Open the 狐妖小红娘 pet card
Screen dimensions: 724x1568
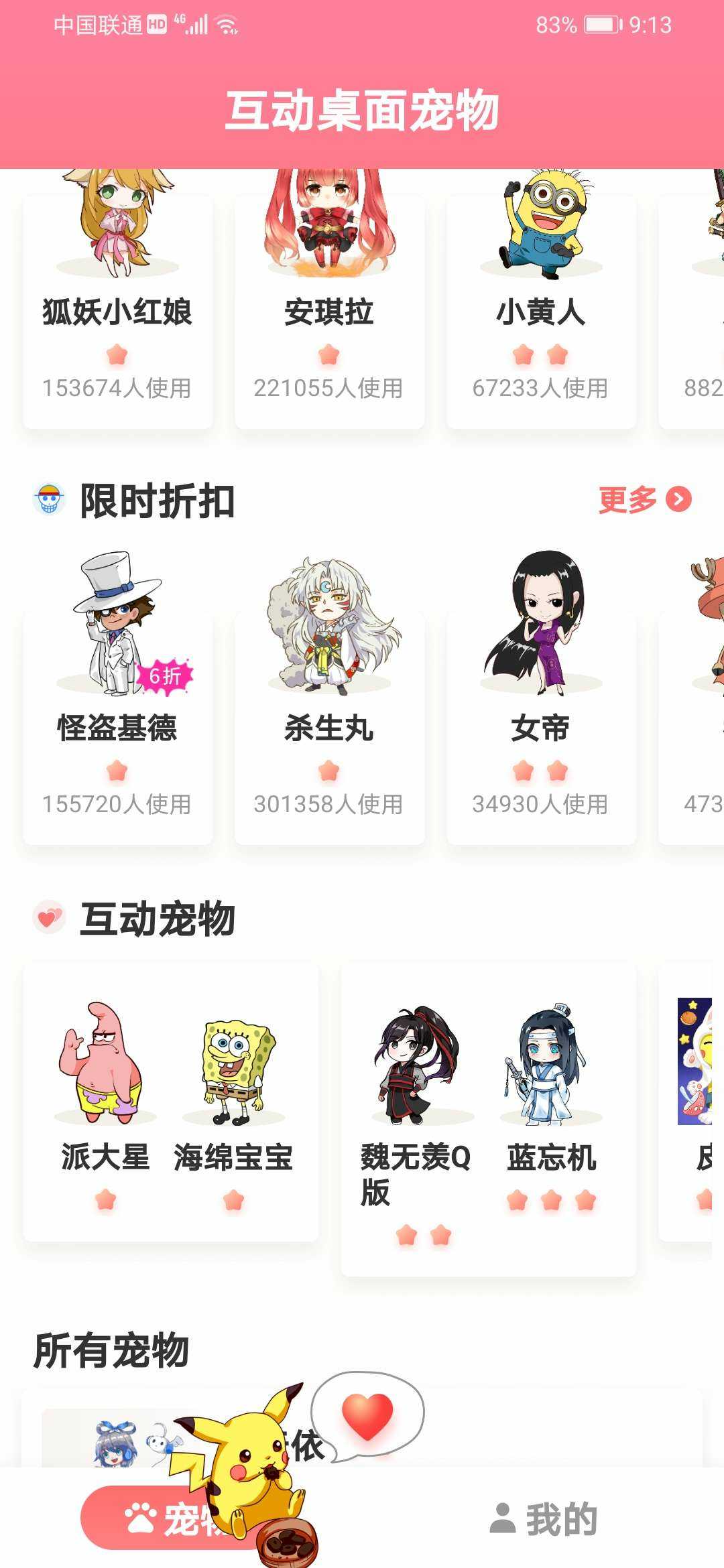tap(117, 312)
